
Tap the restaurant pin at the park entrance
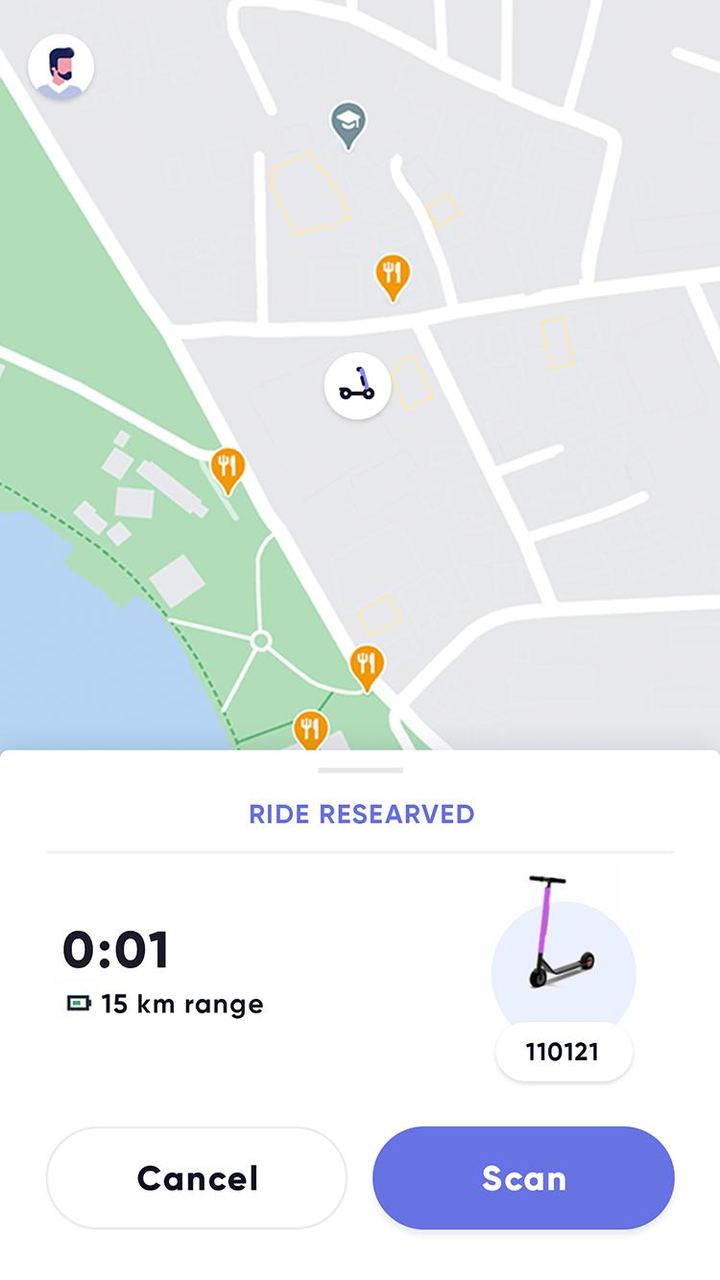click(x=368, y=663)
